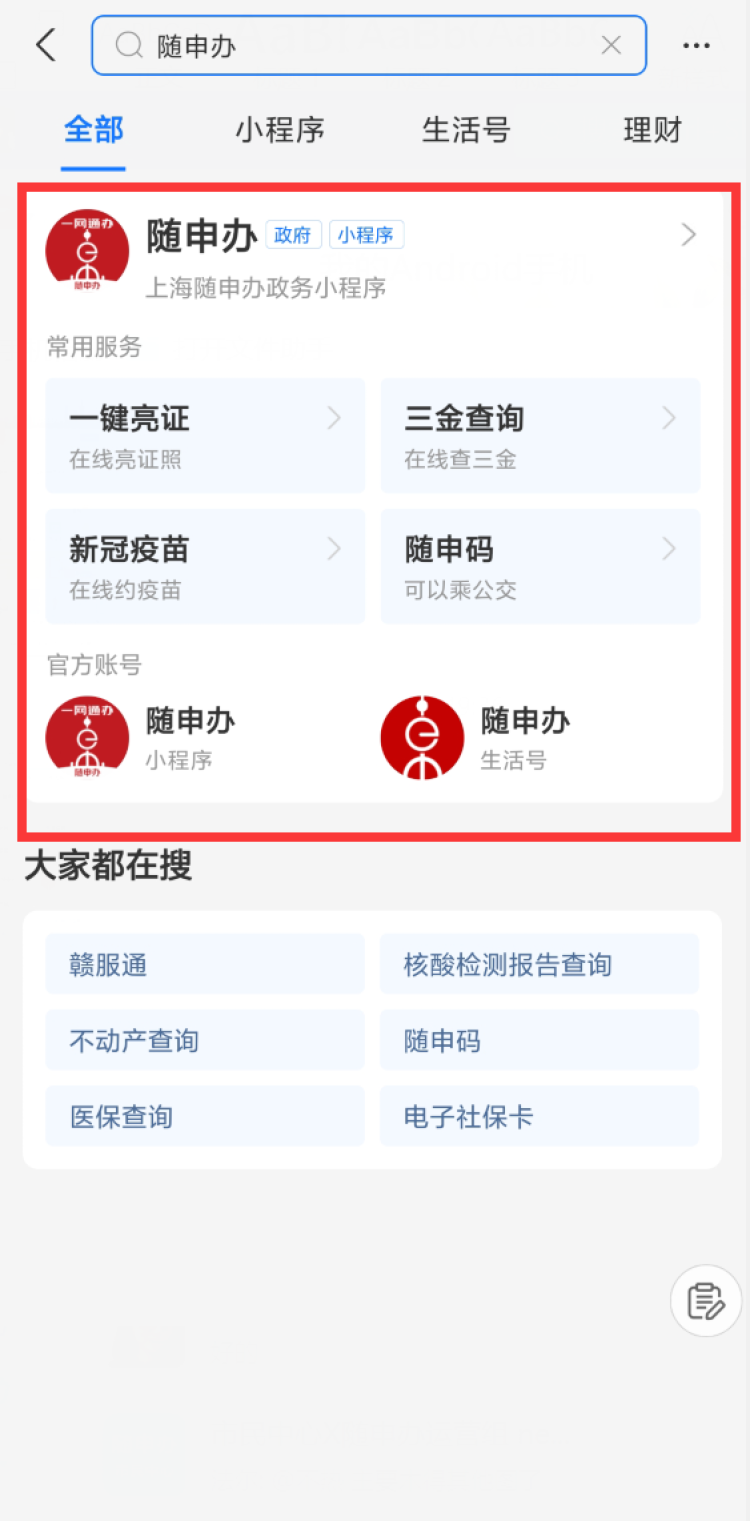750x1521 pixels.
Task: Search for 不动产查询
Action: point(205,1040)
